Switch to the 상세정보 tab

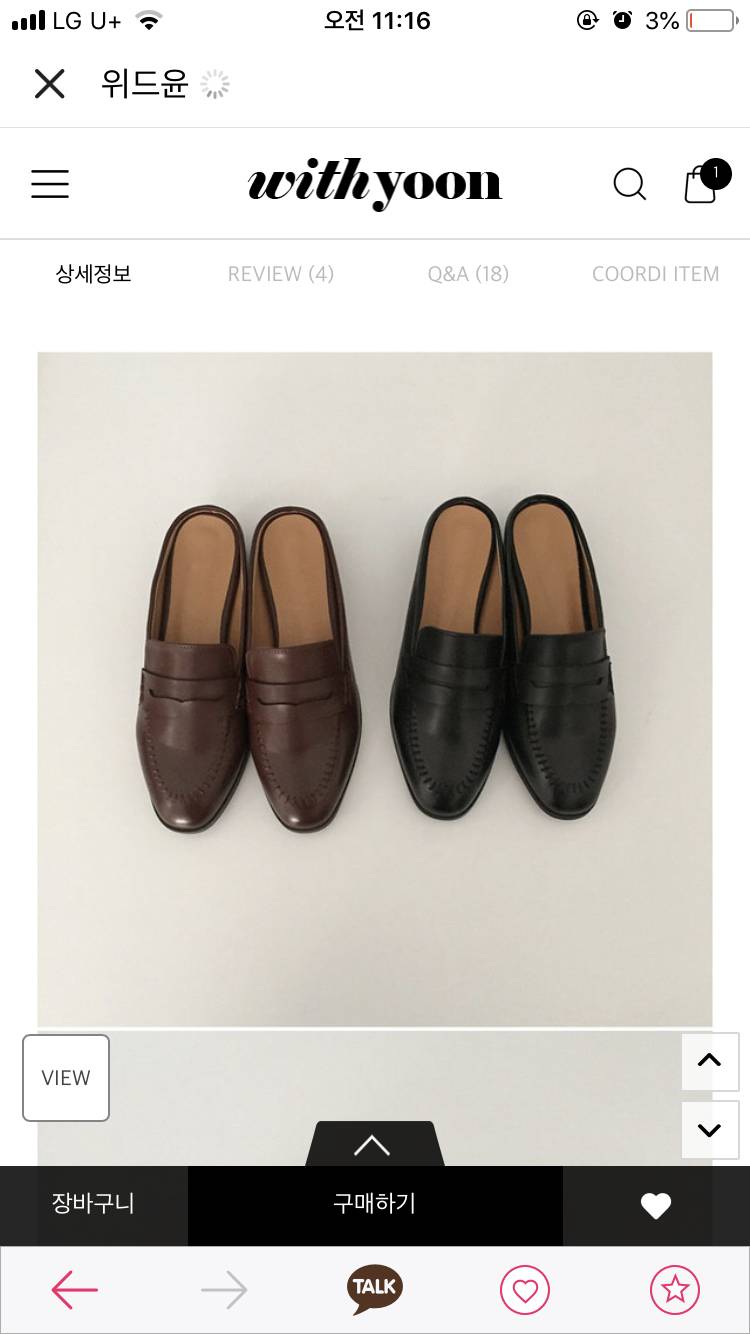(93, 274)
